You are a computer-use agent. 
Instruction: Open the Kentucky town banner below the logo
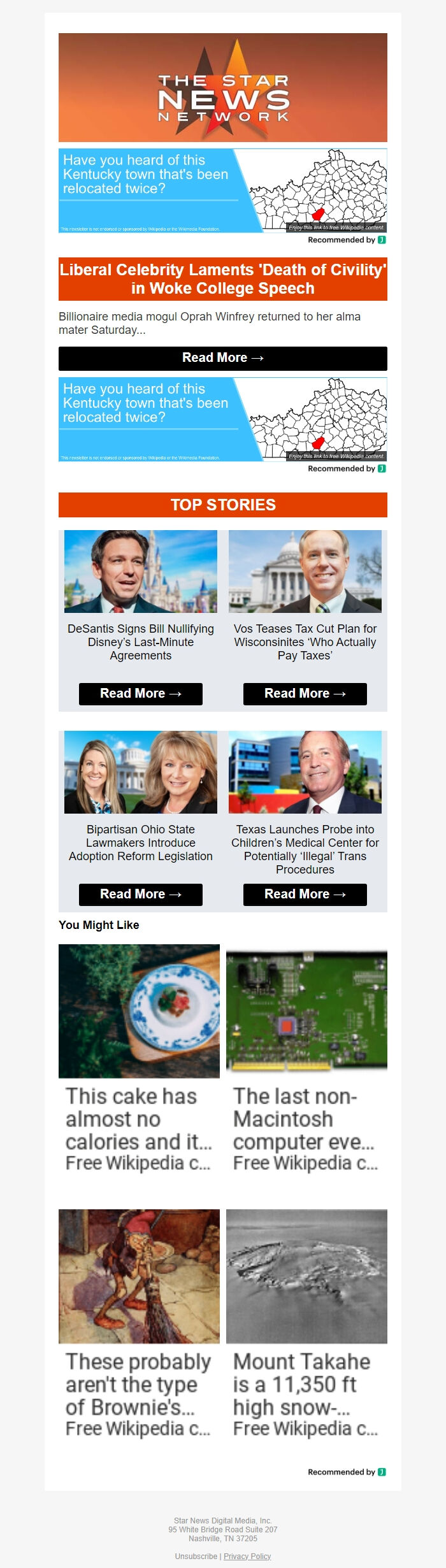[222, 191]
